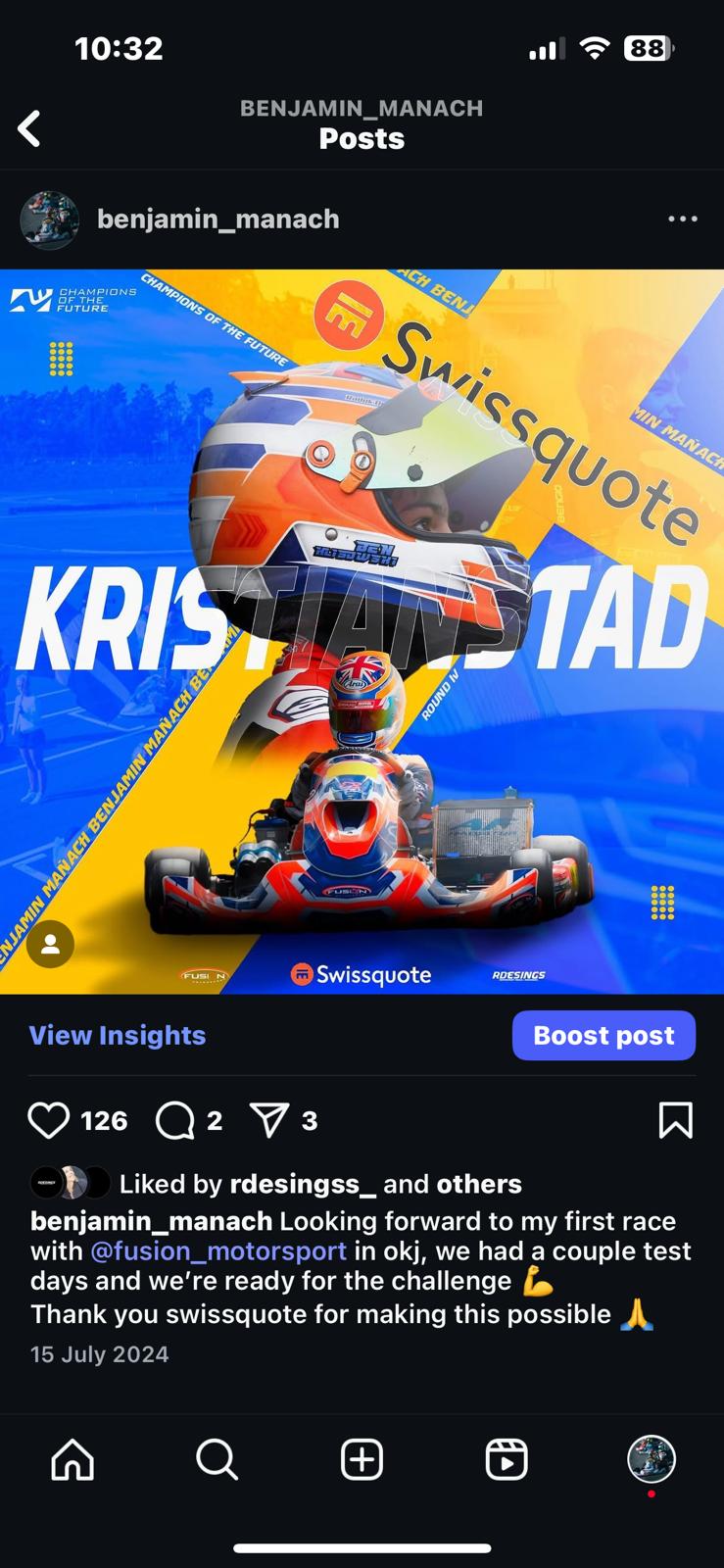
Task: Share this post with the send icon
Action: click(269, 1120)
